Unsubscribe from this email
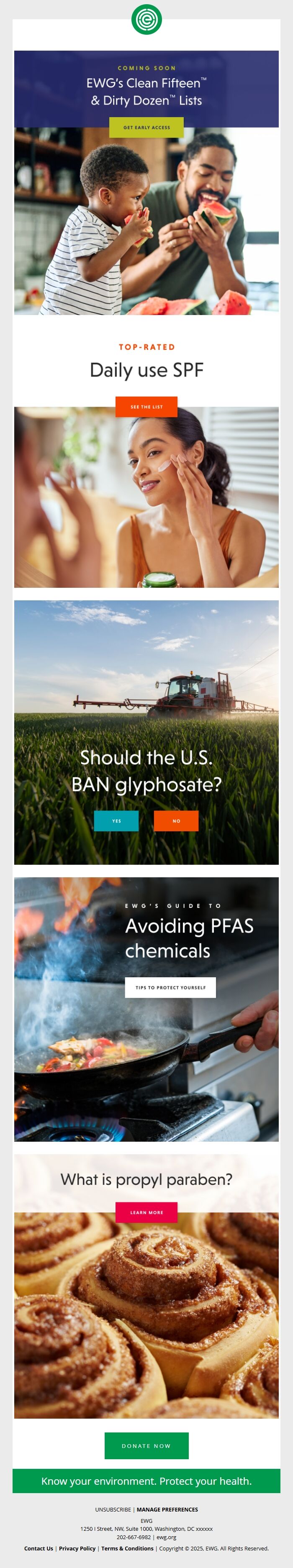Image resolution: width=293 pixels, height=1568 pixels. pyautogui.click(x=113, y=1509)
